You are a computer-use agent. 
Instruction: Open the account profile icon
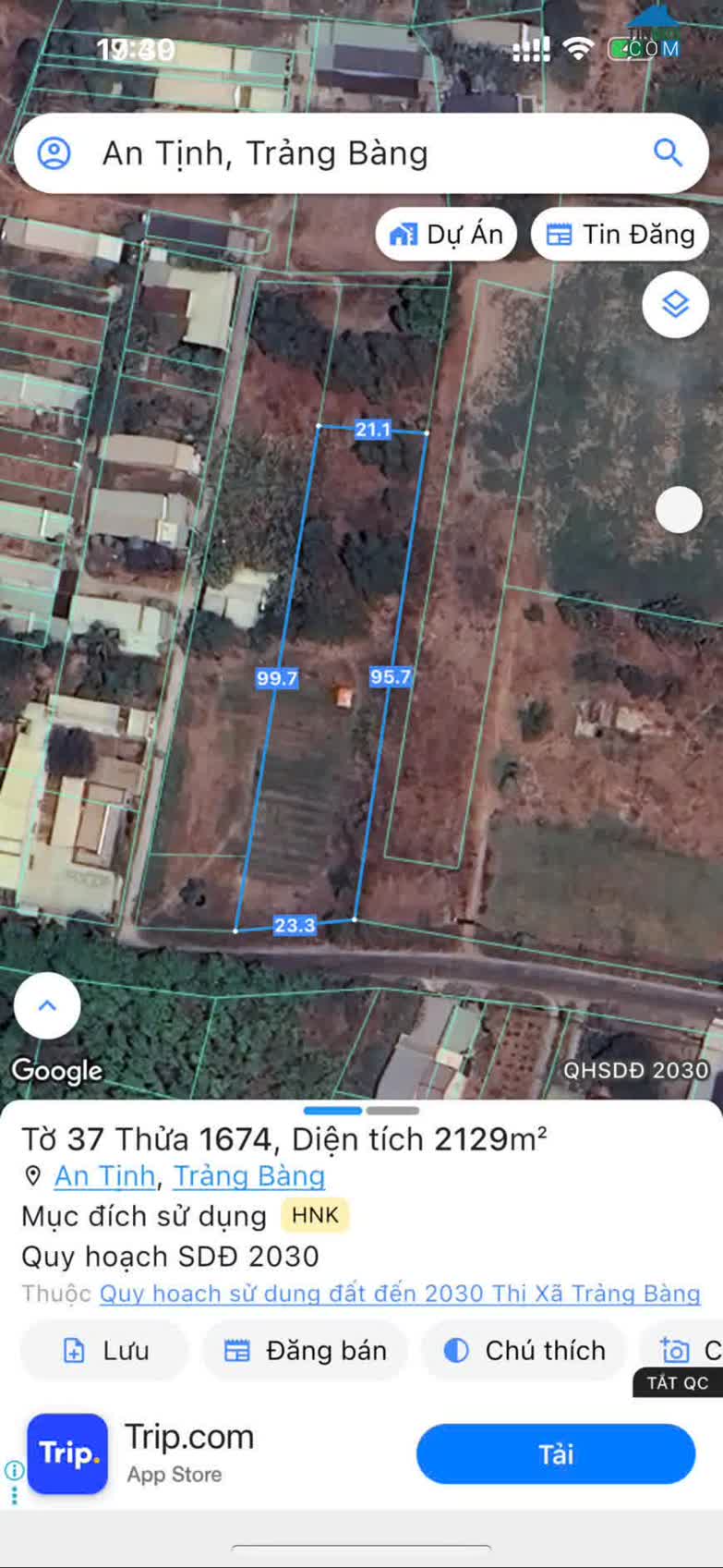(54, 153)
